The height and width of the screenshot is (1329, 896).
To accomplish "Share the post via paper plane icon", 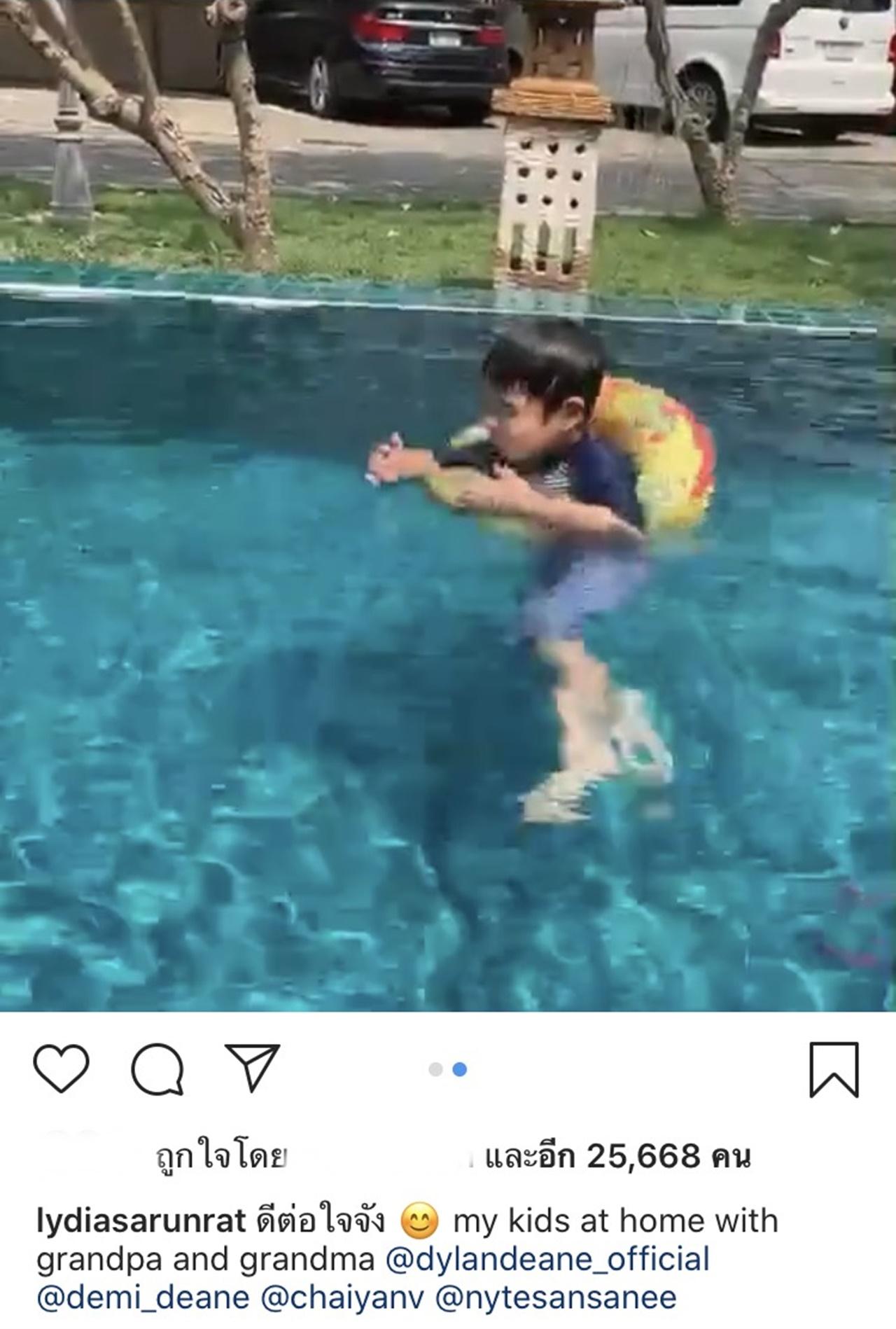I will coord(252,1067).
